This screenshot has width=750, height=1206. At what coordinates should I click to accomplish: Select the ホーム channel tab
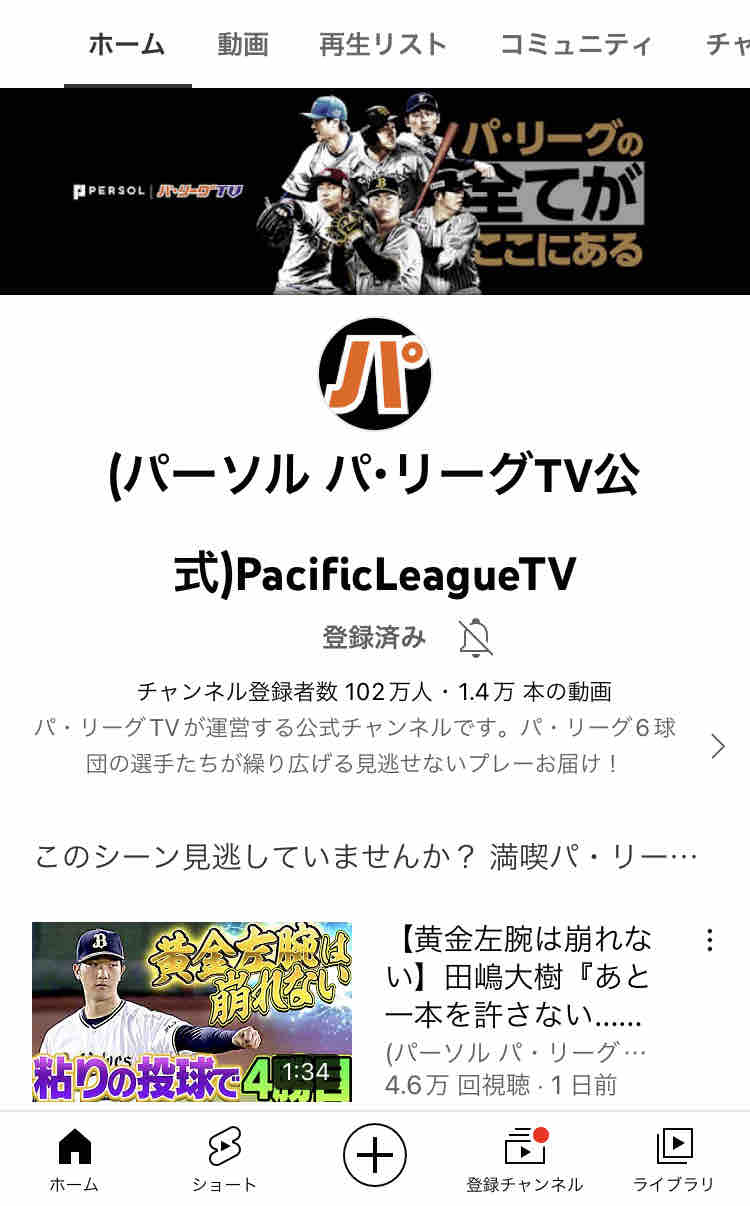click(x=127, y=44)
